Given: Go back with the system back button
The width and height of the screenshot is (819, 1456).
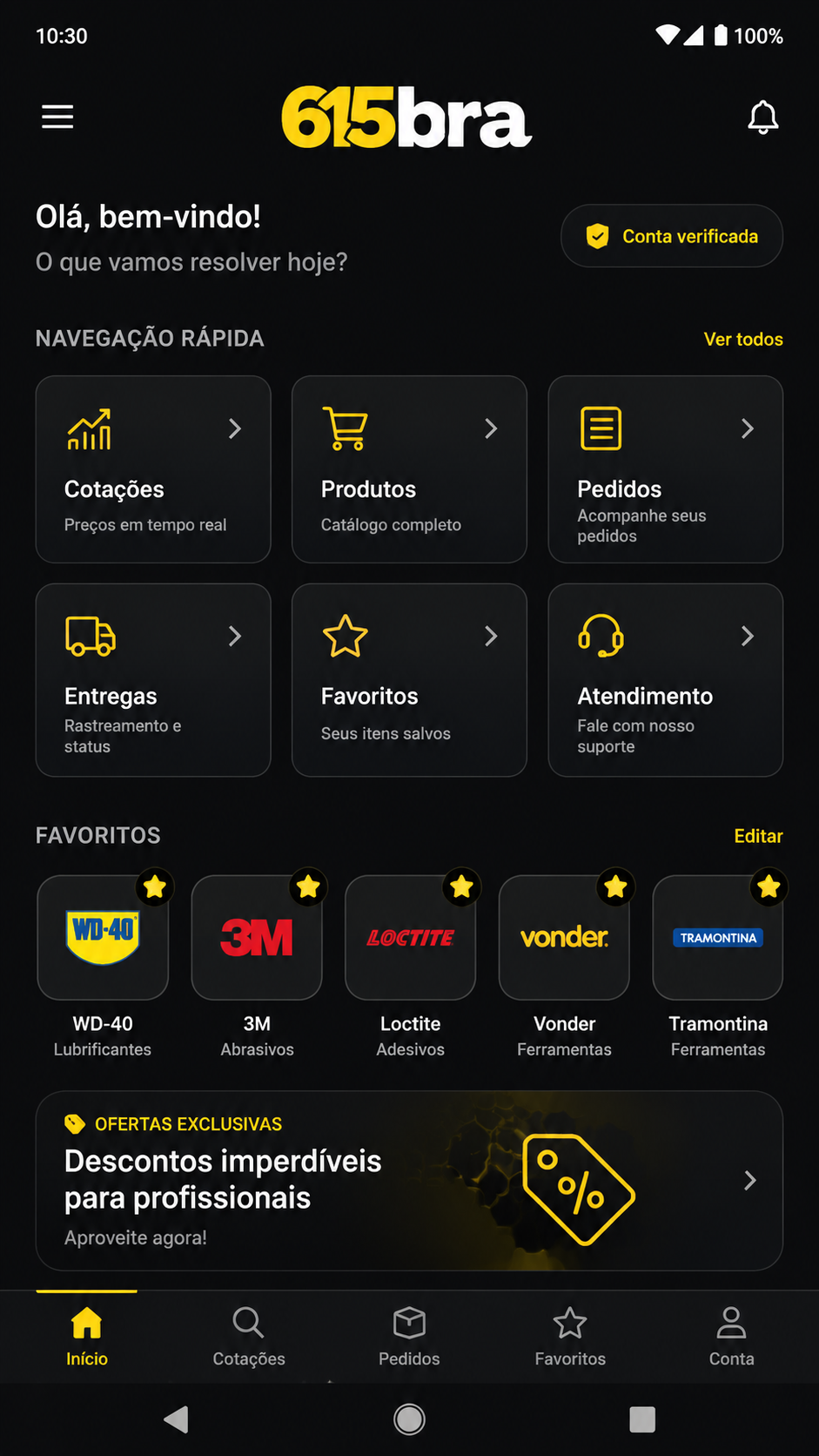Looking at the screenshot, I should point(177,1419).
